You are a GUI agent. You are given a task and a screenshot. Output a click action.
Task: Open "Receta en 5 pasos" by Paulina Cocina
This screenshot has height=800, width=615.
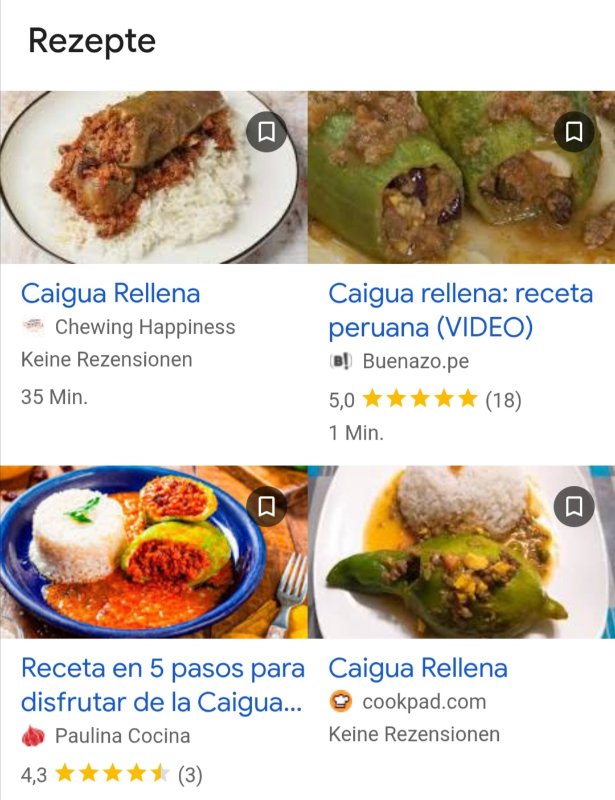tap(160, 685)
